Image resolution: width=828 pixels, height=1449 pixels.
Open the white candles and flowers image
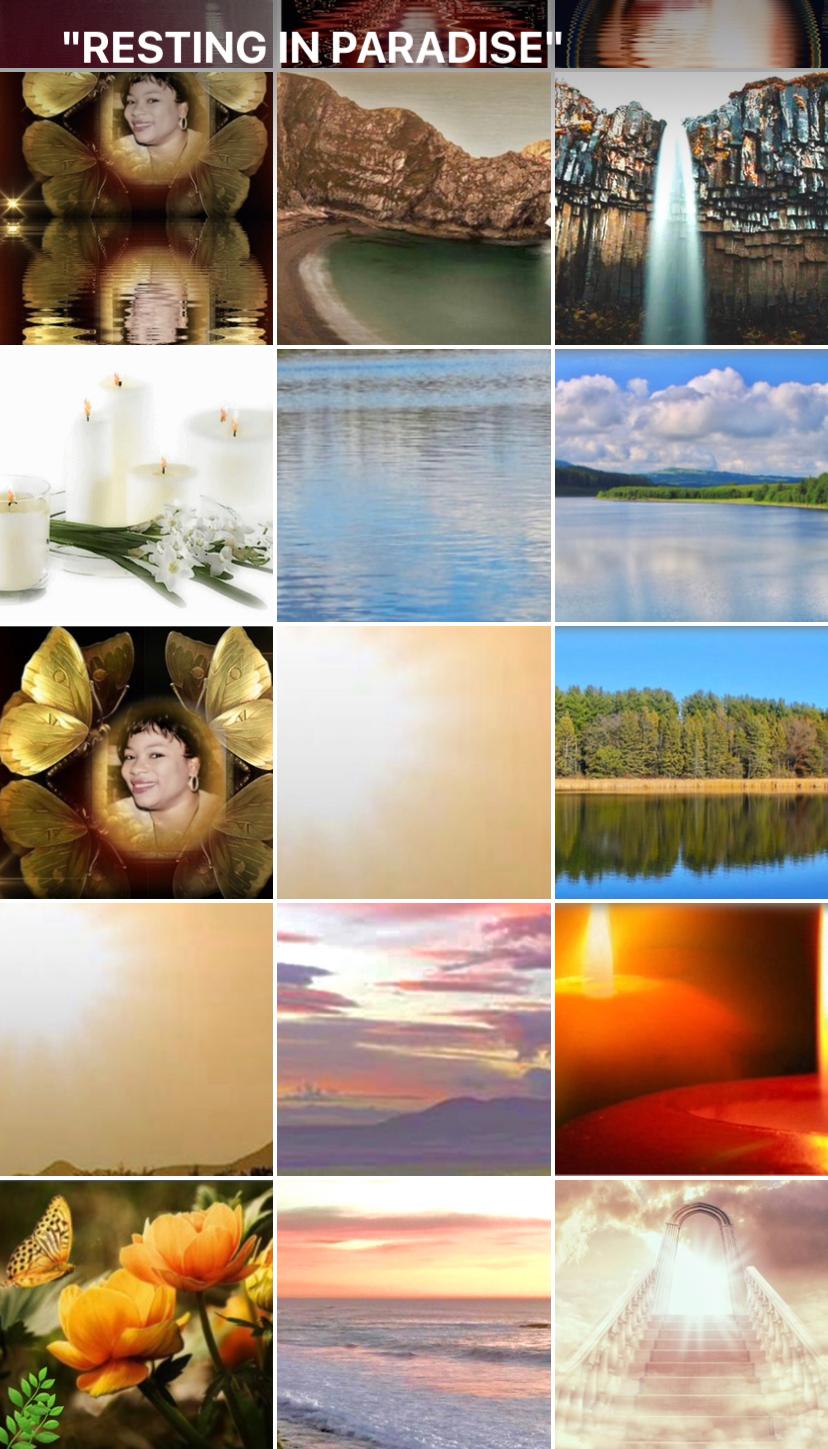[136, 485]
